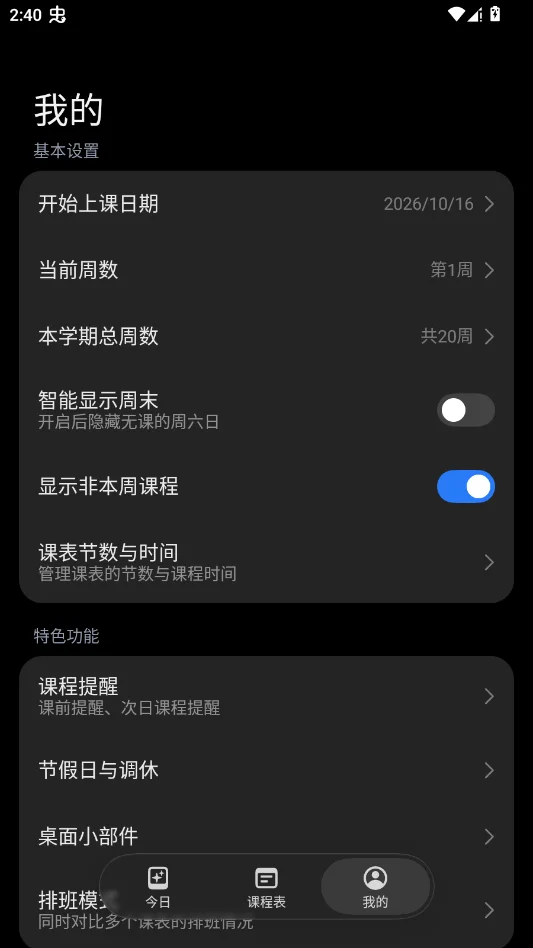
Task: Change 本学期总周数 total weeks
Action: [x=266, y=336]
